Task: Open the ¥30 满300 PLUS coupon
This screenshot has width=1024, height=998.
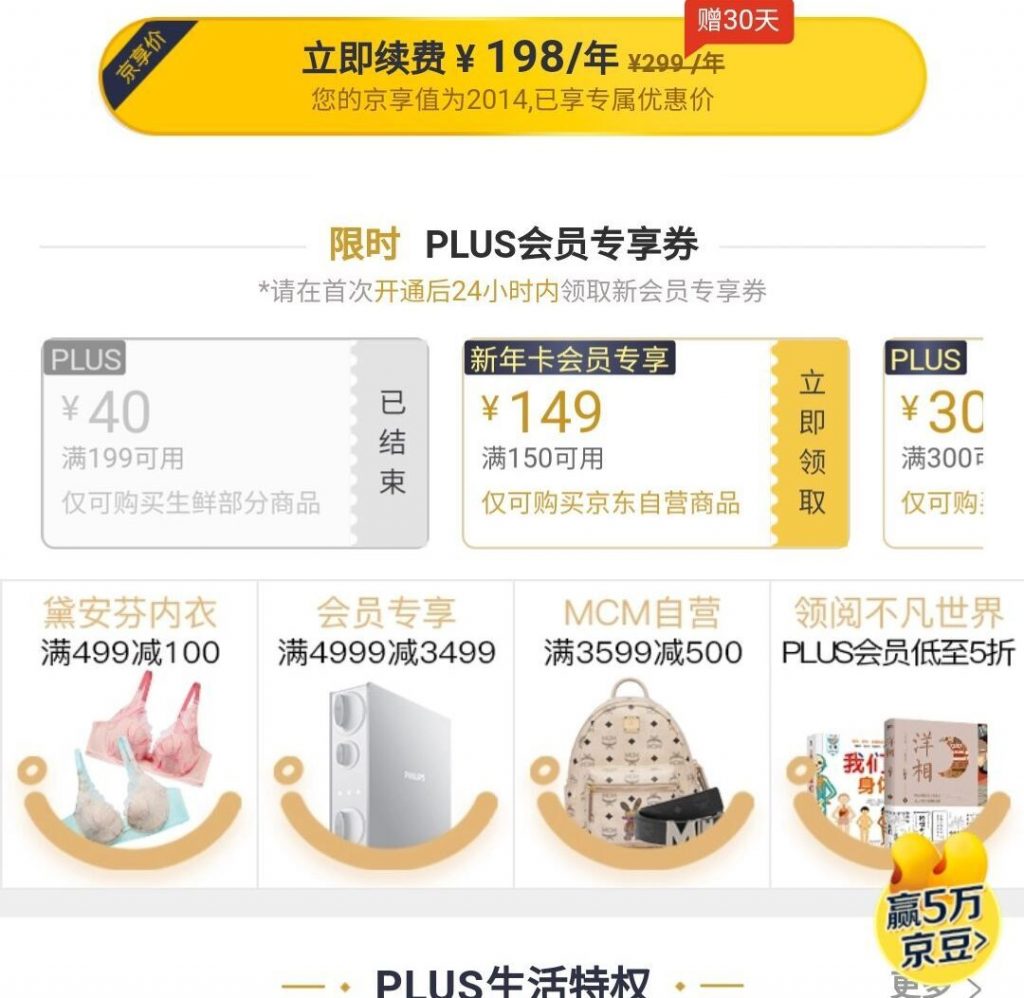Action: pyautogui.click(x=934, y=444)
